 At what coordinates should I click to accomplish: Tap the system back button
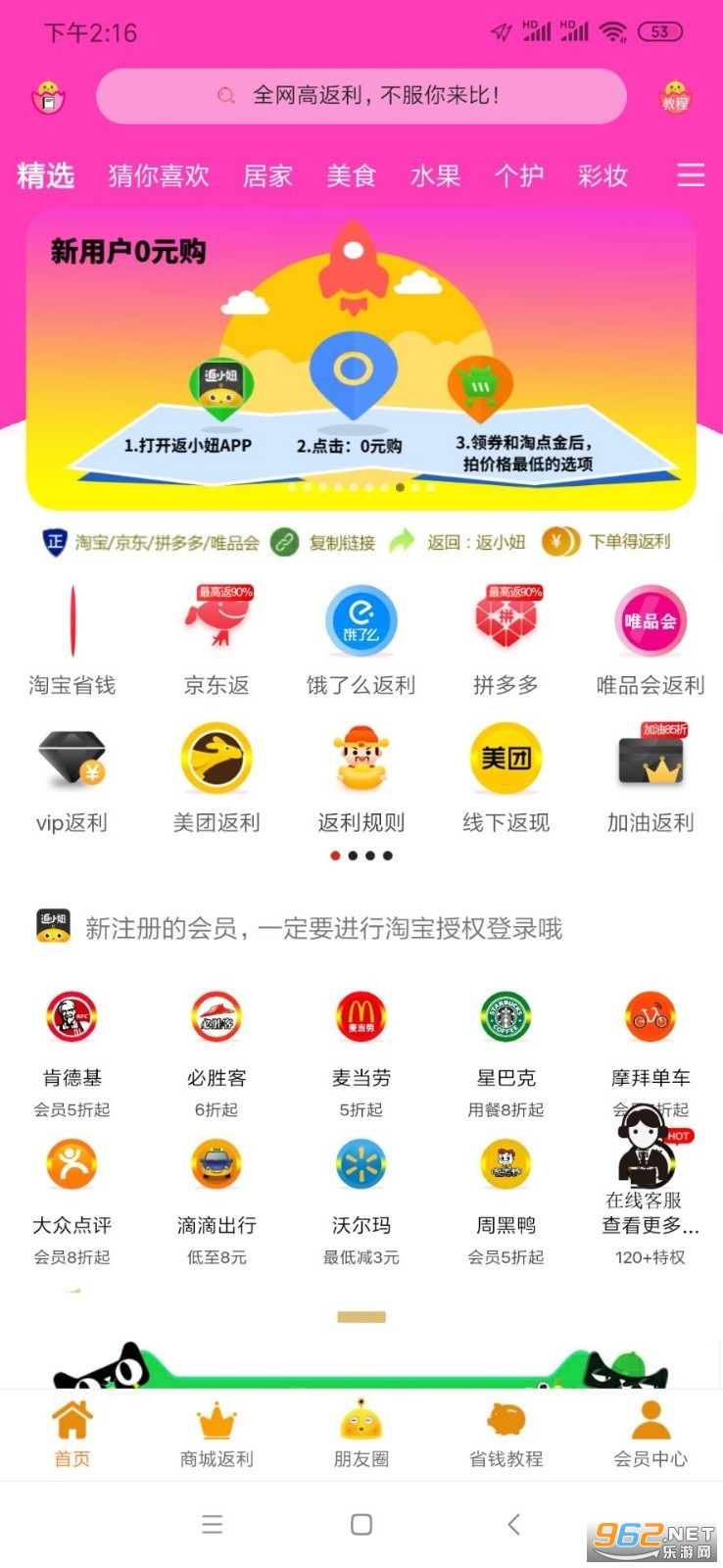point(512,1524)
